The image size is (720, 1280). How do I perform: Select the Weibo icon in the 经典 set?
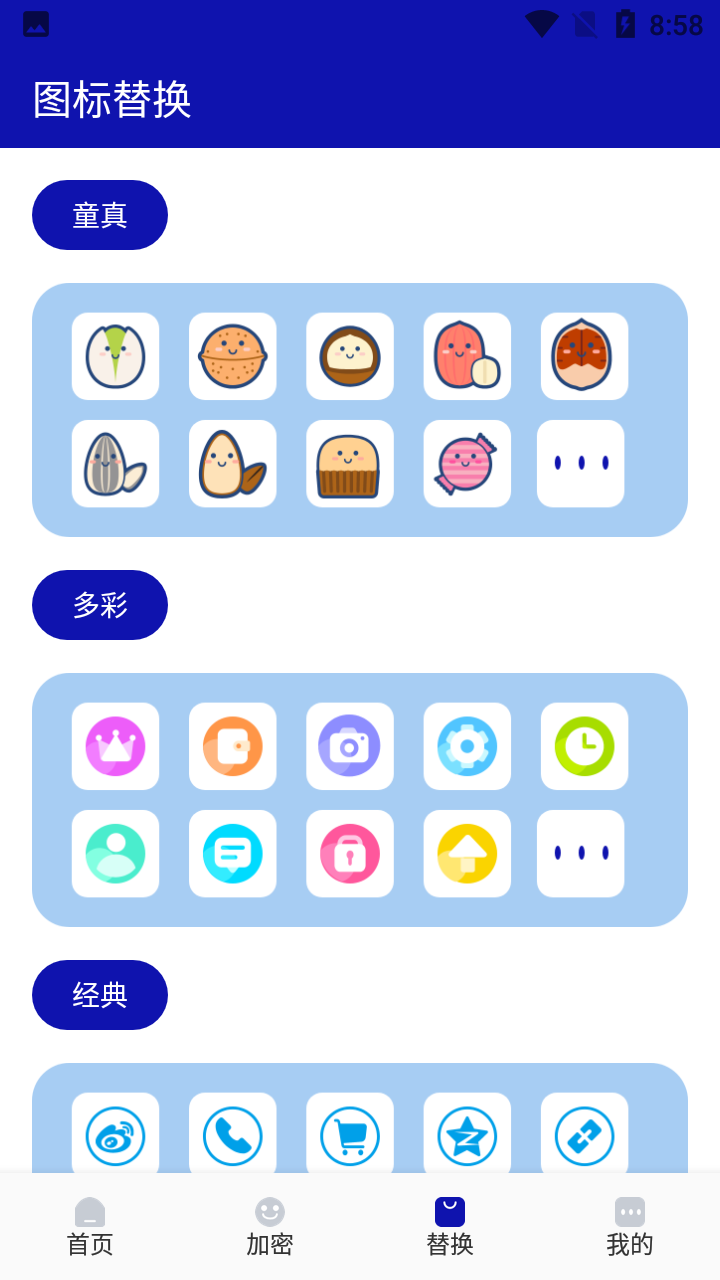pos(115,1136)
